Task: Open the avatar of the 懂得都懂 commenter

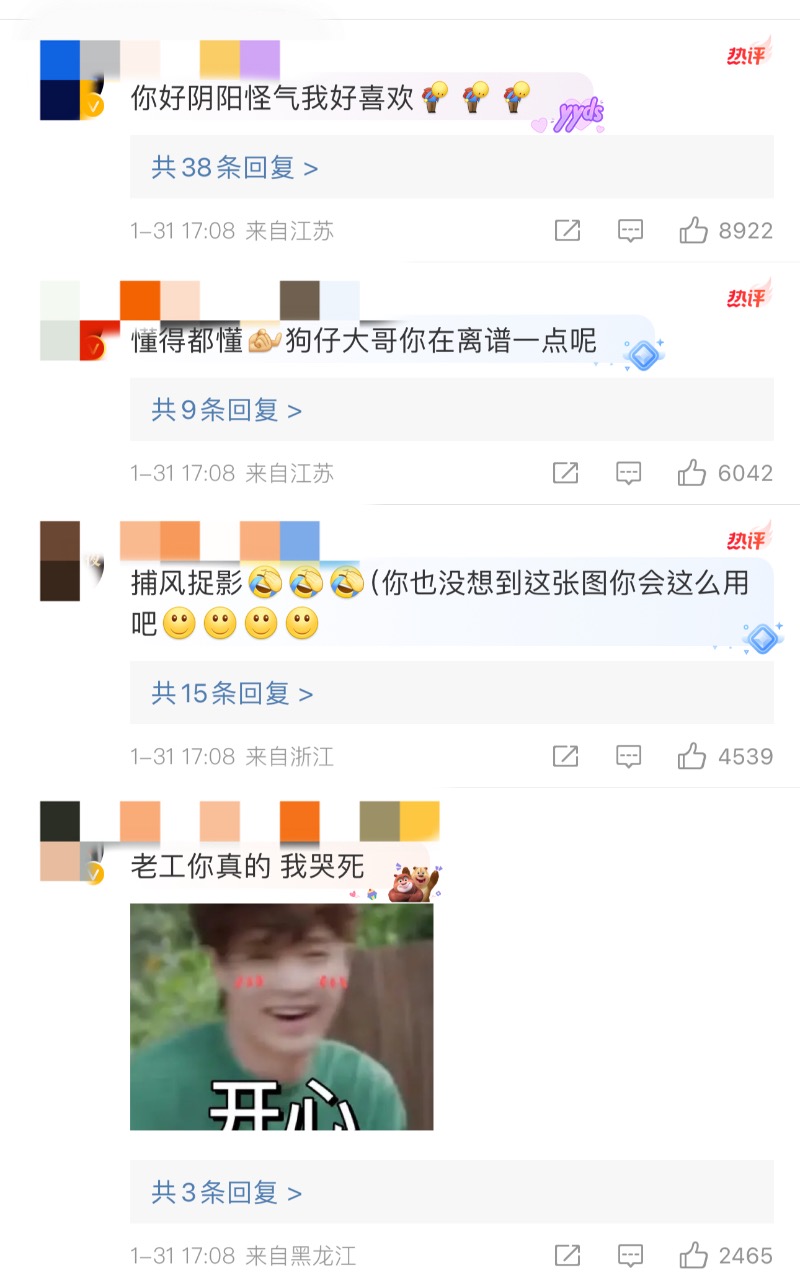Action: 72,321
